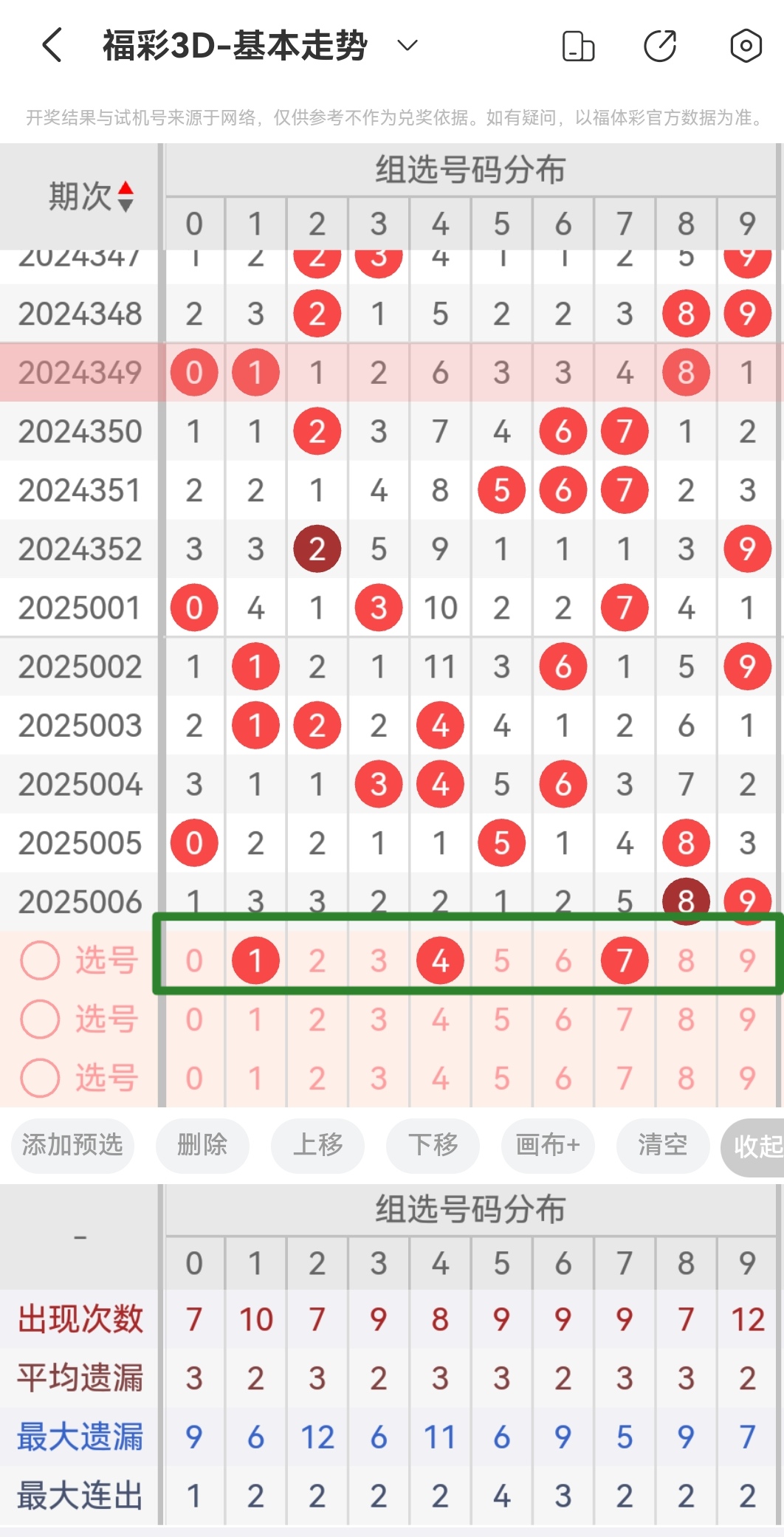Open the settings hexagon icon
784x1537 pixels.
pos(746,46)
